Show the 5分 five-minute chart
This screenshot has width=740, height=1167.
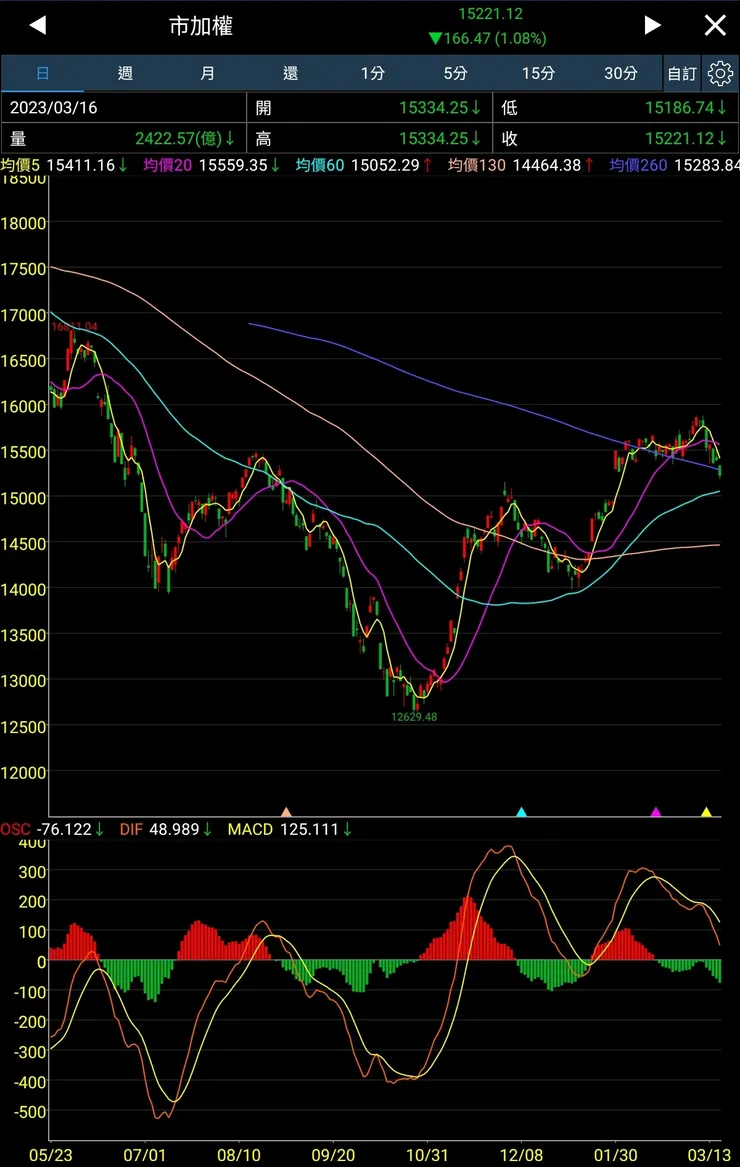455,73
